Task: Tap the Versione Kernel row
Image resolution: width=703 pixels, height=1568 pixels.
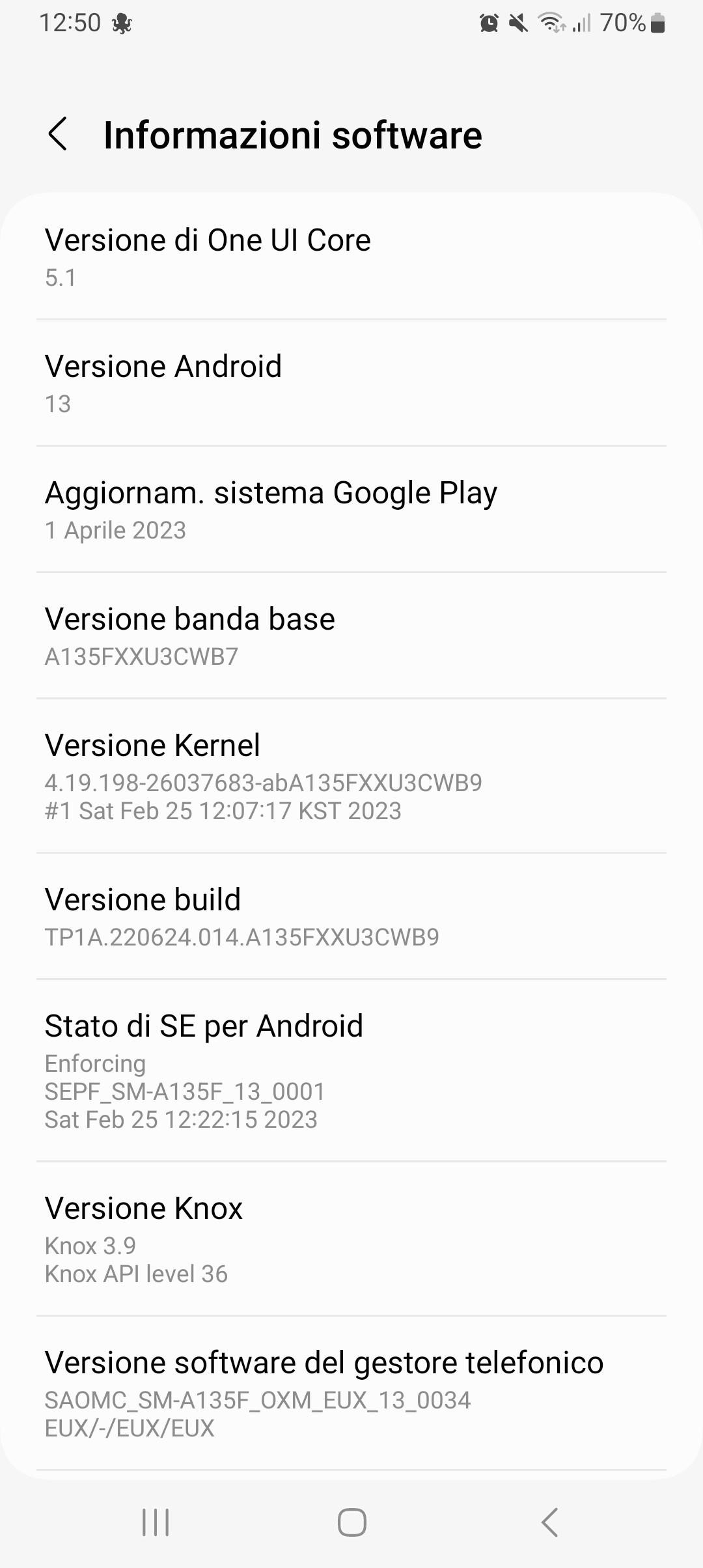Action: pyautogui.click(x=351, y=776)
